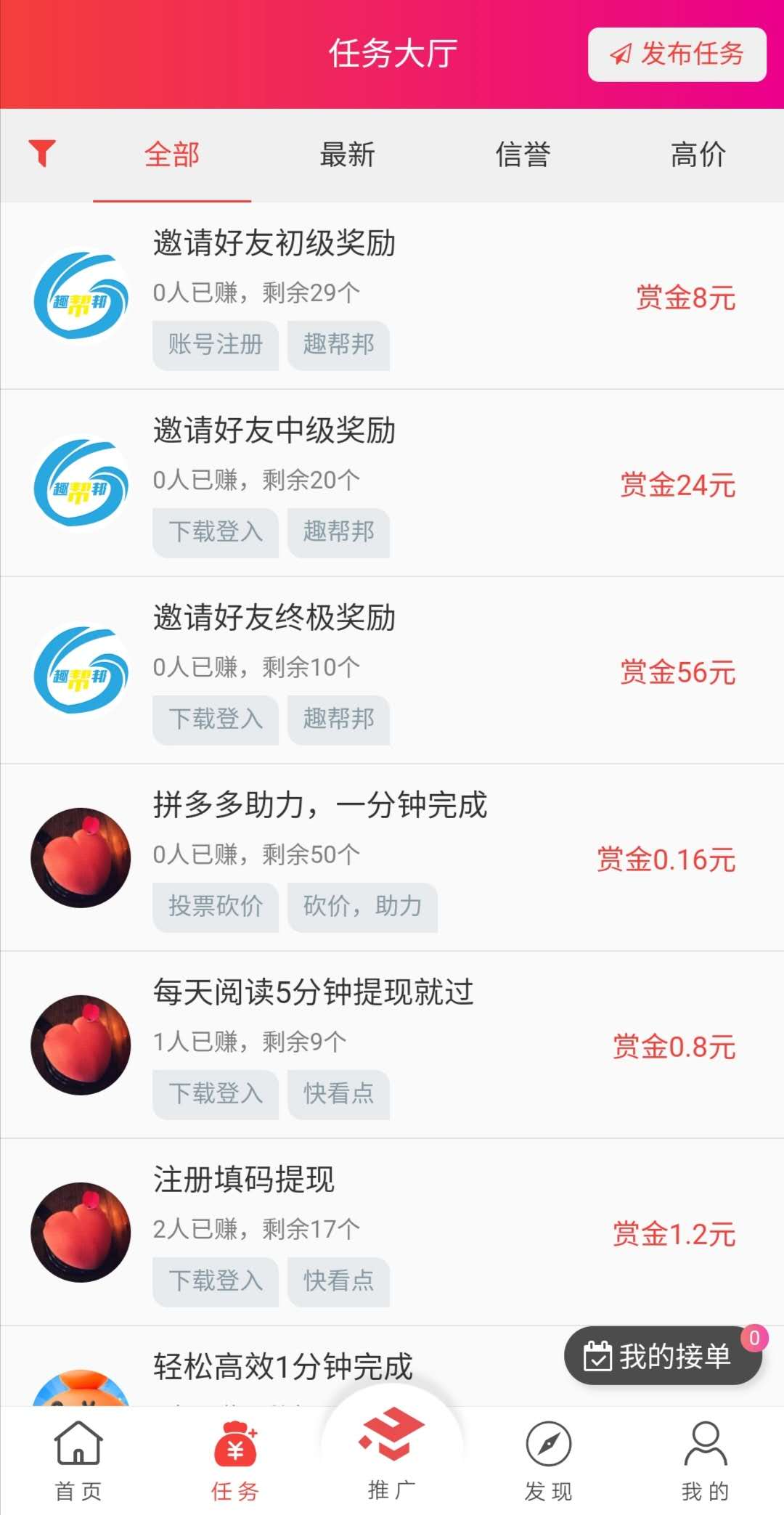The height and width of the screenshot is (1515, 784).
Task: Tap the 趣帮邦 tag under 邀请好友中级奖励
Action: tap(338, 532)
